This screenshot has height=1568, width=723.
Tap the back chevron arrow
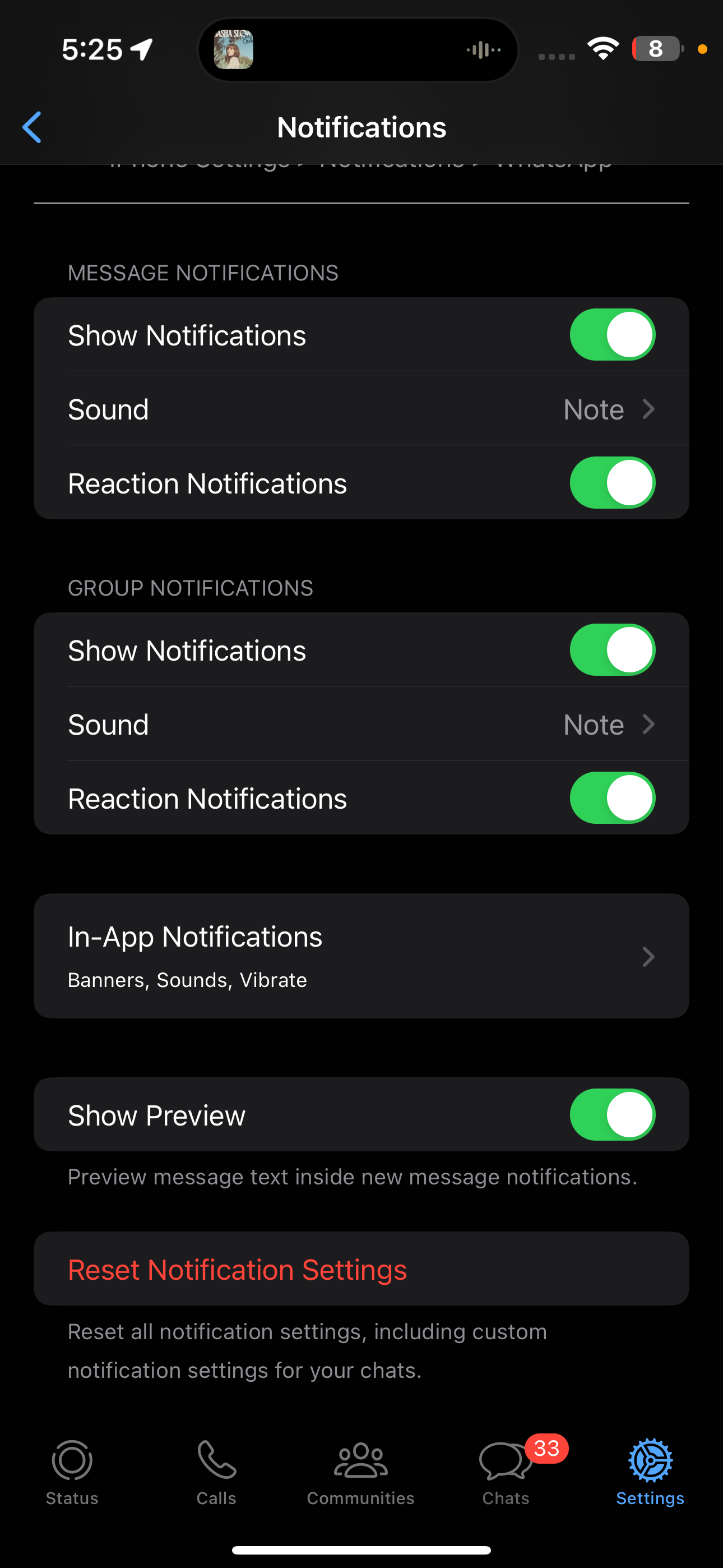pos(31,127)
